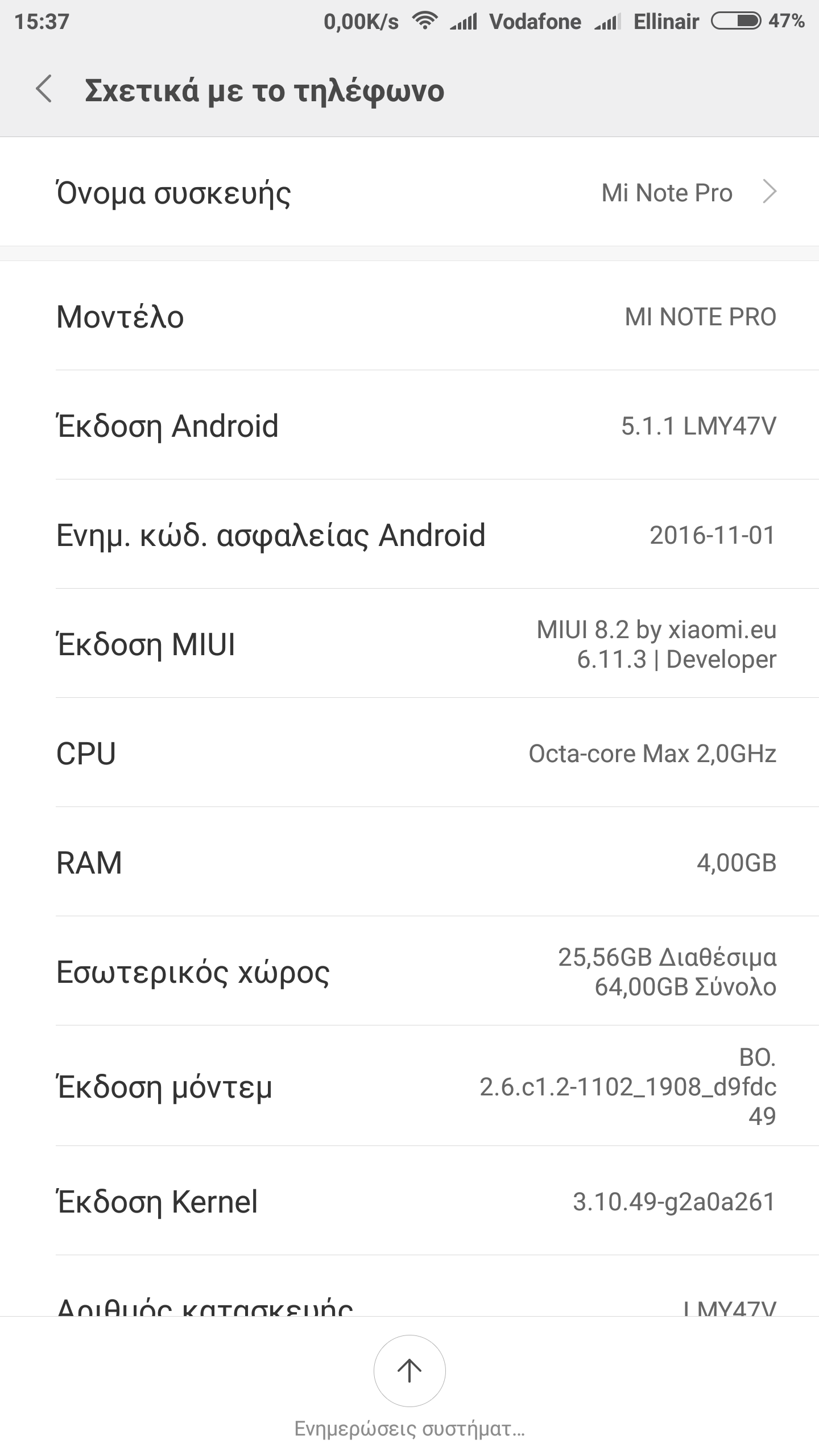The width and height of the screenshot is (819, 1456).
Task: Tap the Έκδοση MIUI row
Action: click(409, 644)
